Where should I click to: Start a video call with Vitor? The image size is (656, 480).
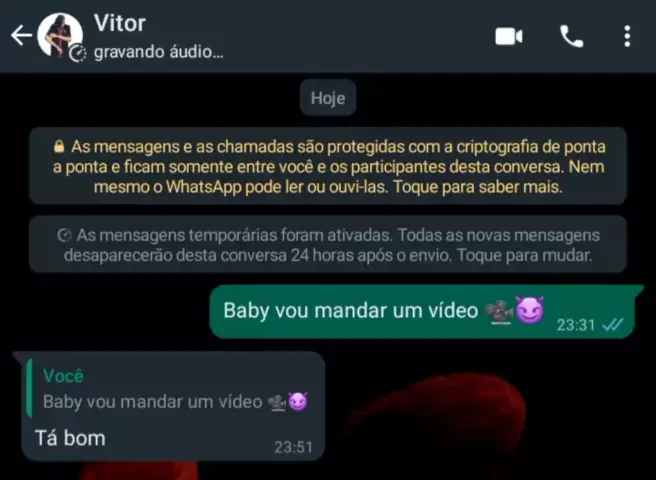(509, 37)
